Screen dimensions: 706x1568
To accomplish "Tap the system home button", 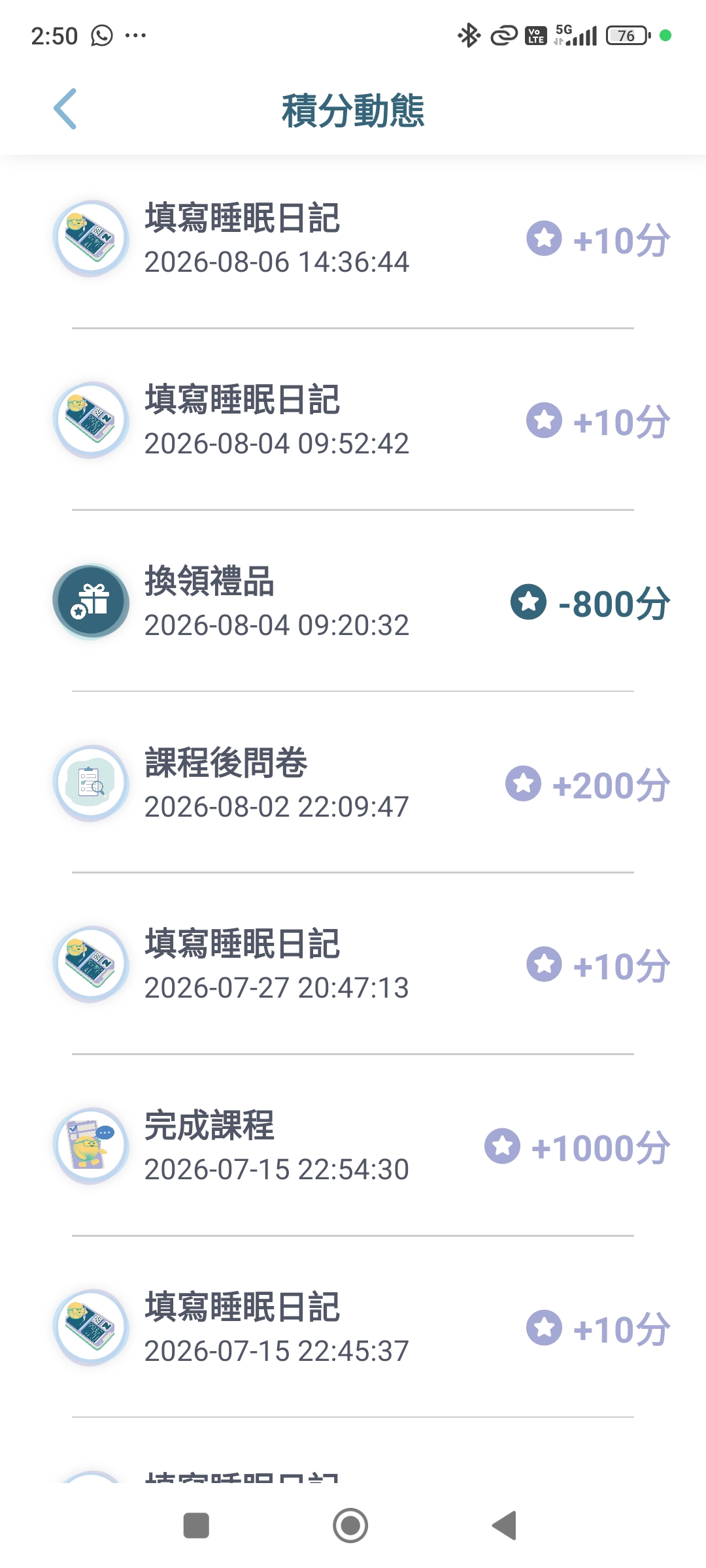I will pyautogui.click(x=350, y=1526).
